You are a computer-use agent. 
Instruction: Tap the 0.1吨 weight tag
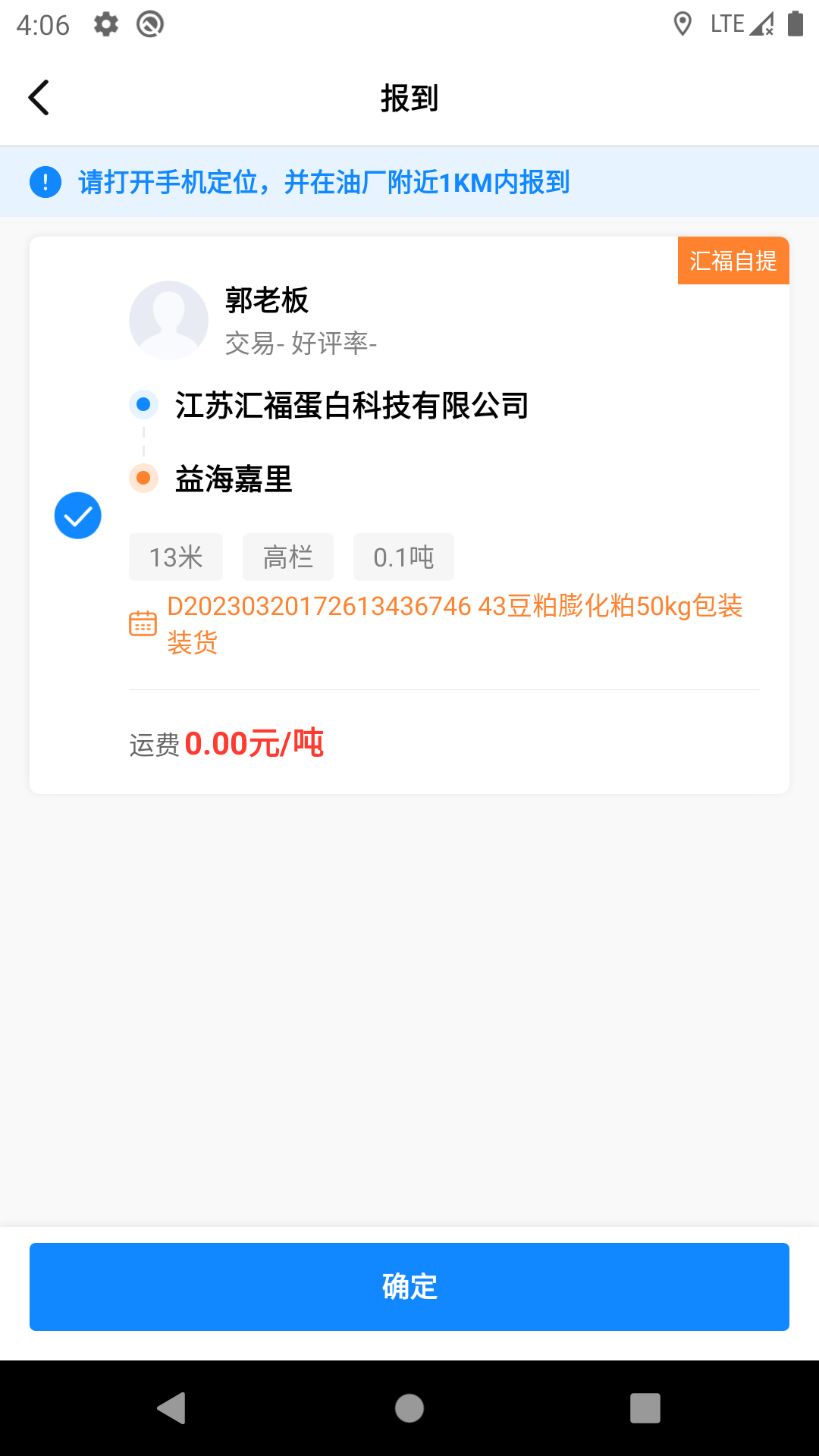[403, 557]
